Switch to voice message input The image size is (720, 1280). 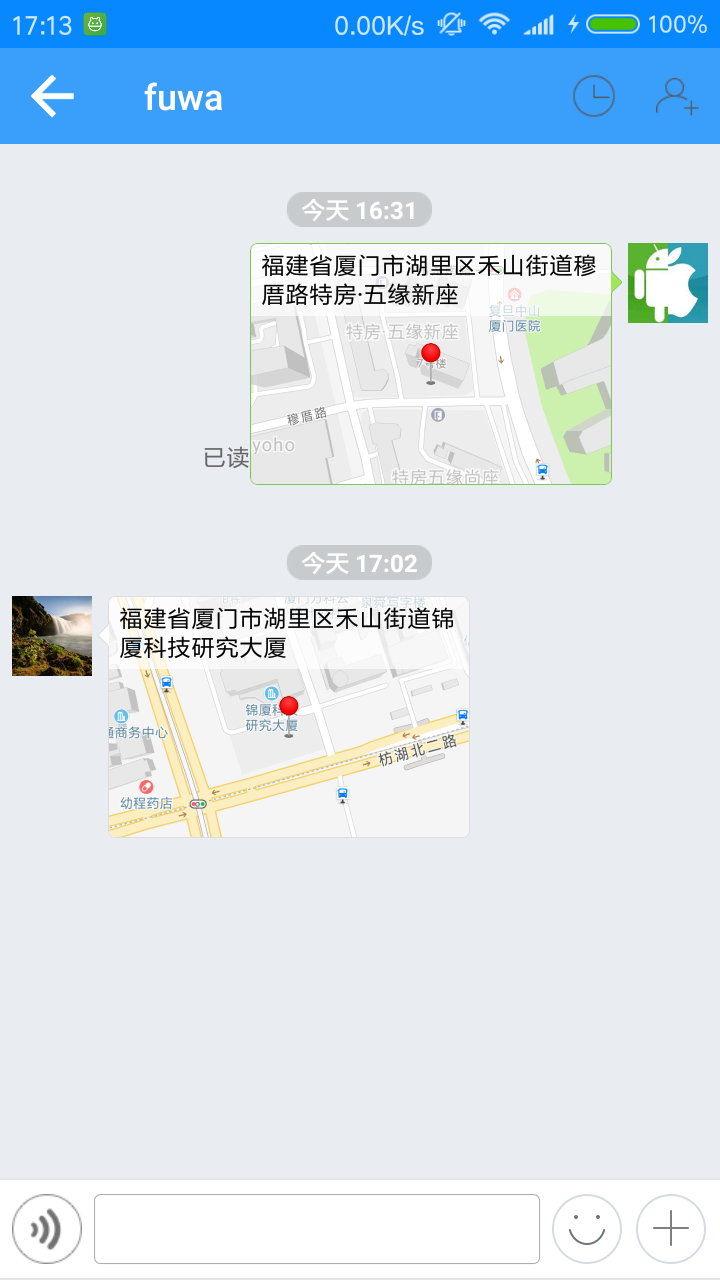pos(47,1229)
